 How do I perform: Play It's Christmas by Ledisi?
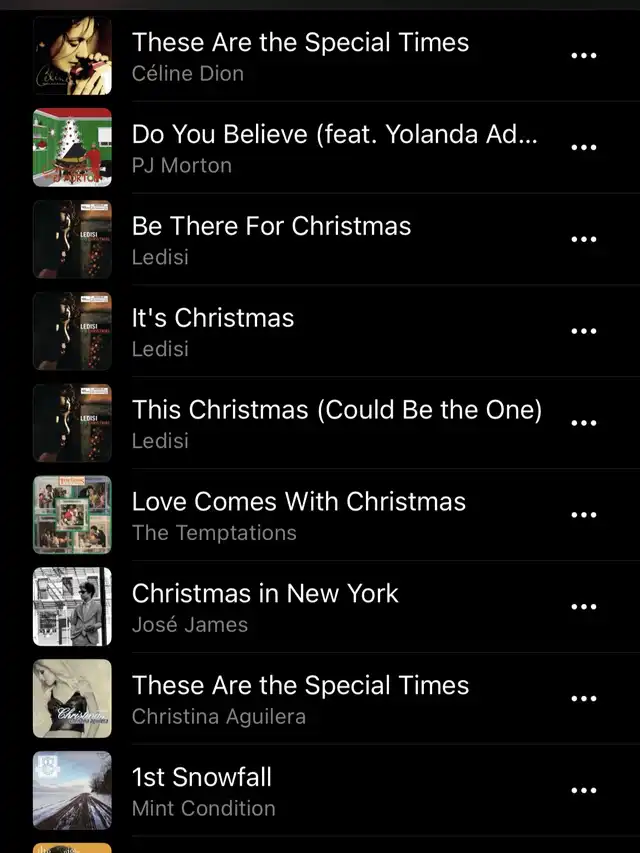pos(213,332)
